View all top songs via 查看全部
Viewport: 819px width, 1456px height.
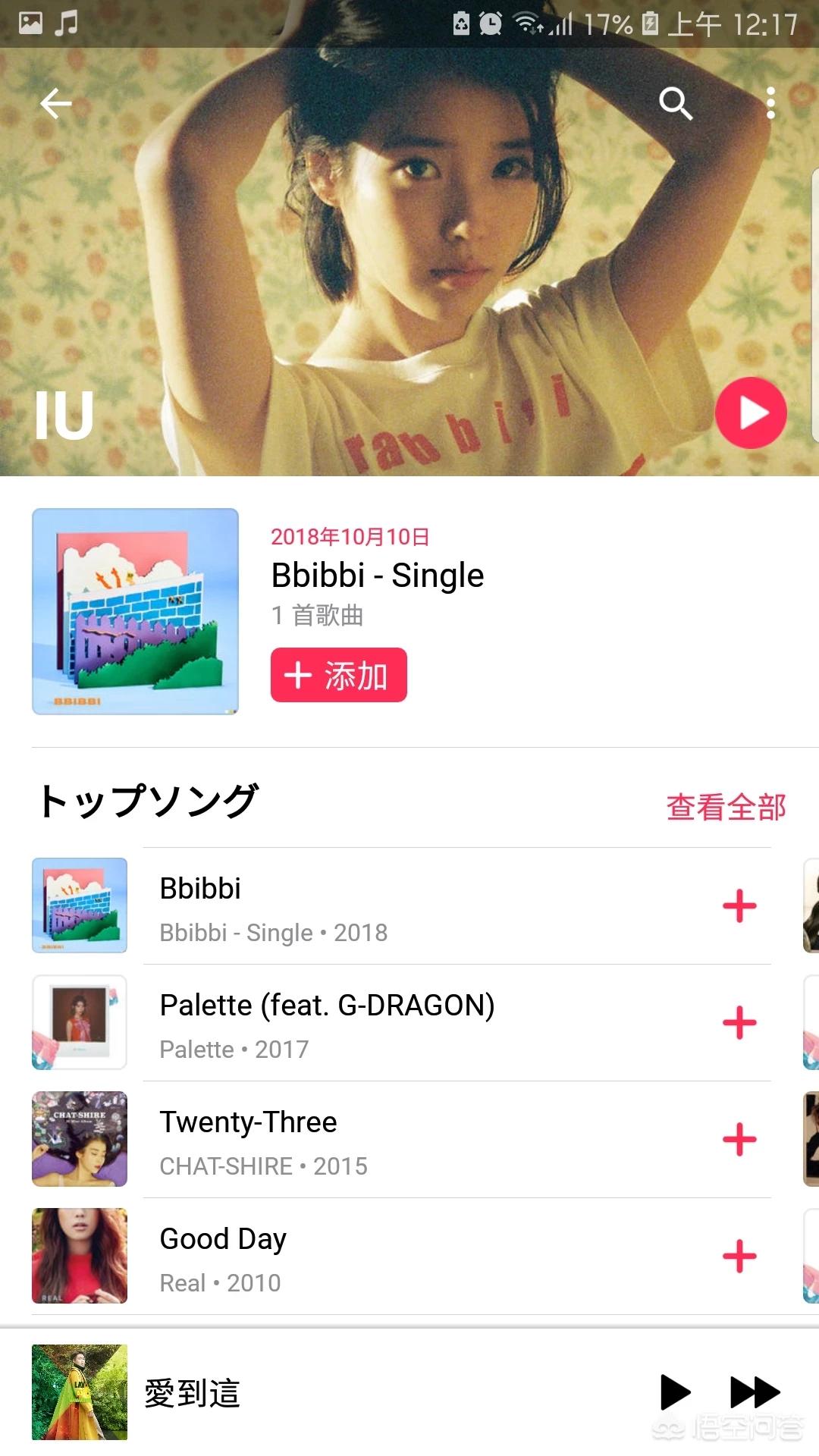[x=726, y=807]
